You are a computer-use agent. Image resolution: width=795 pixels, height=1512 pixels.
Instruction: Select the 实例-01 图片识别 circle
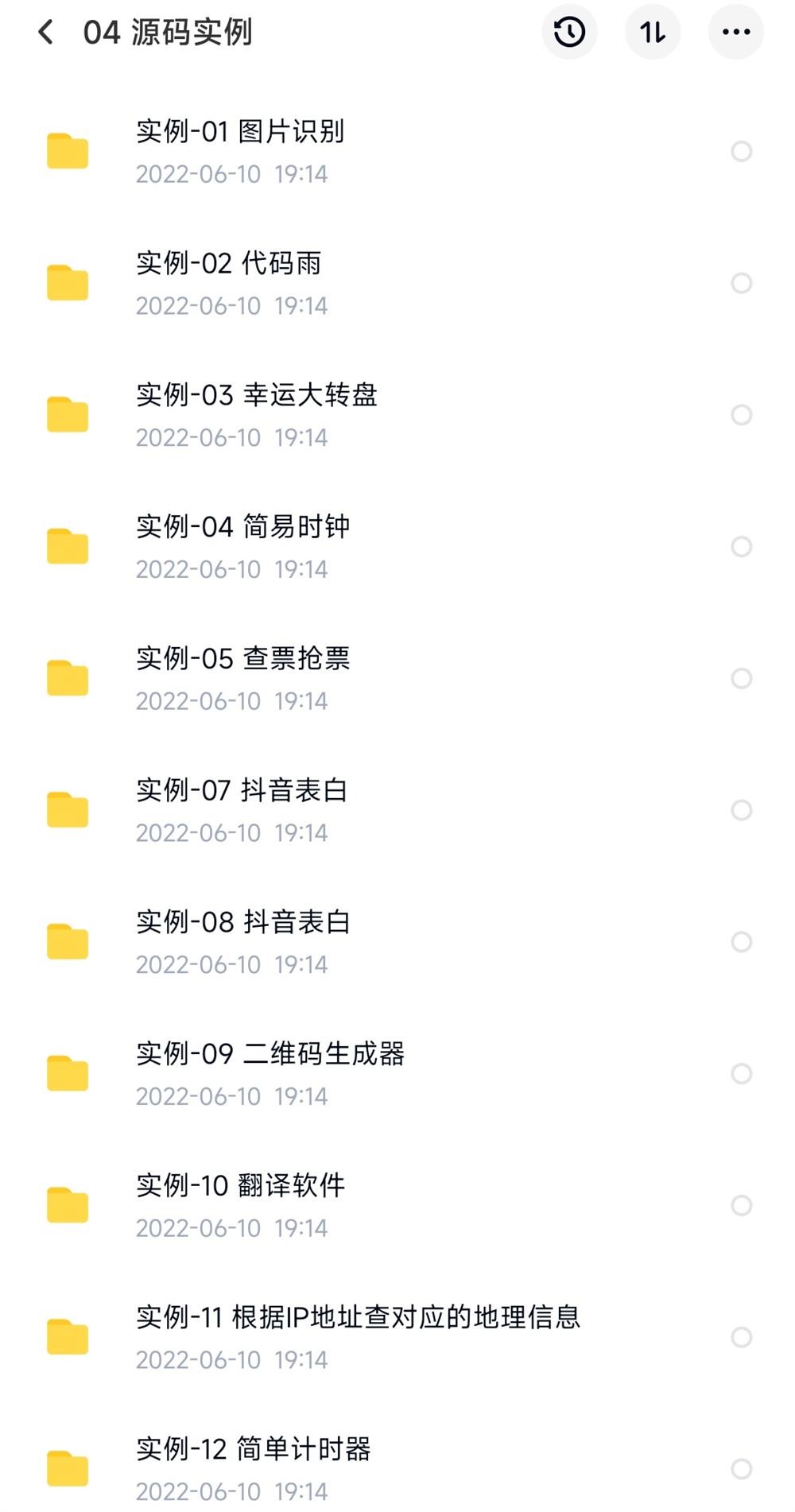pos(741,152)
